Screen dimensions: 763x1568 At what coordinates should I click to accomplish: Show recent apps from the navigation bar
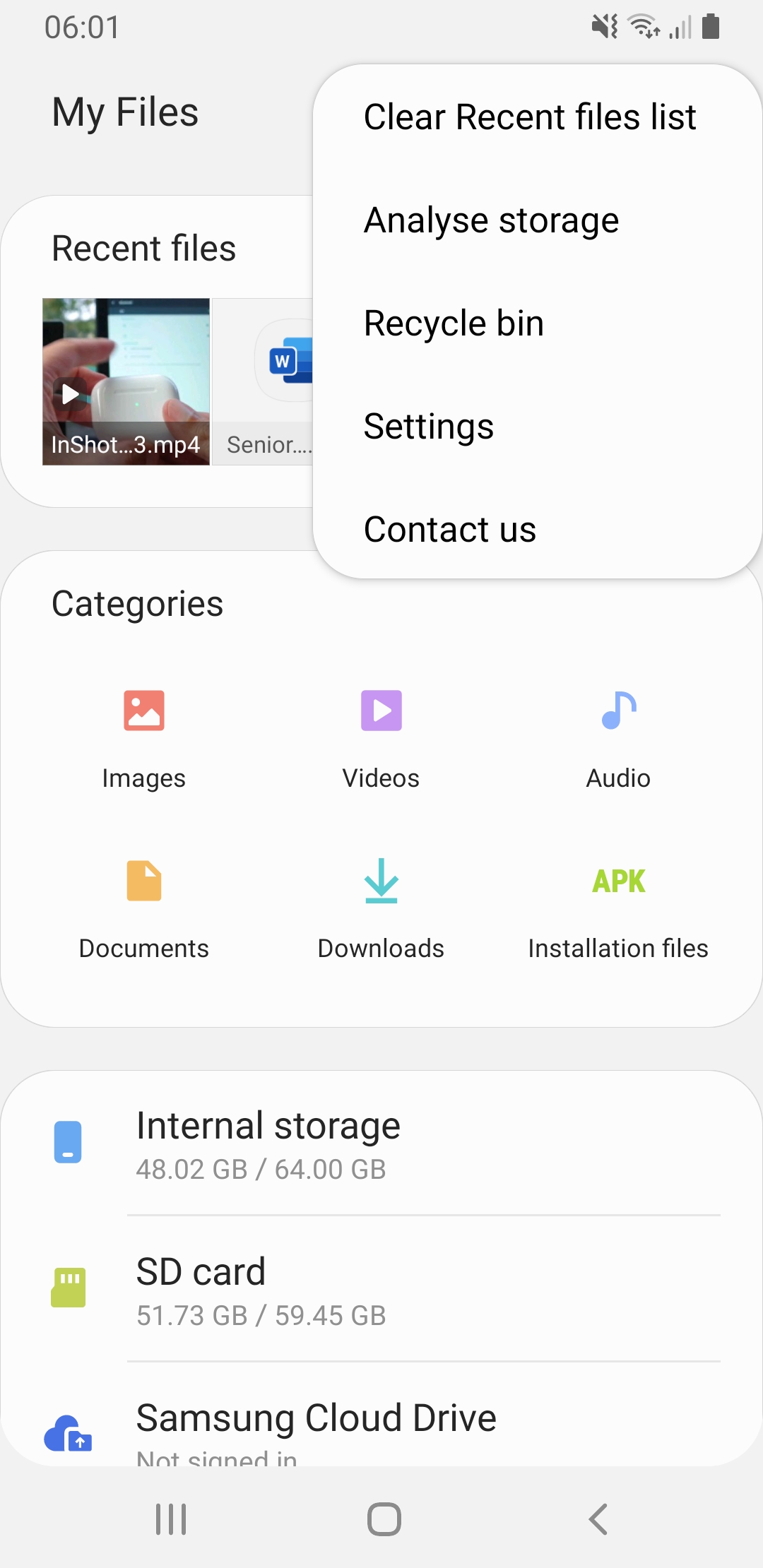171,1519
